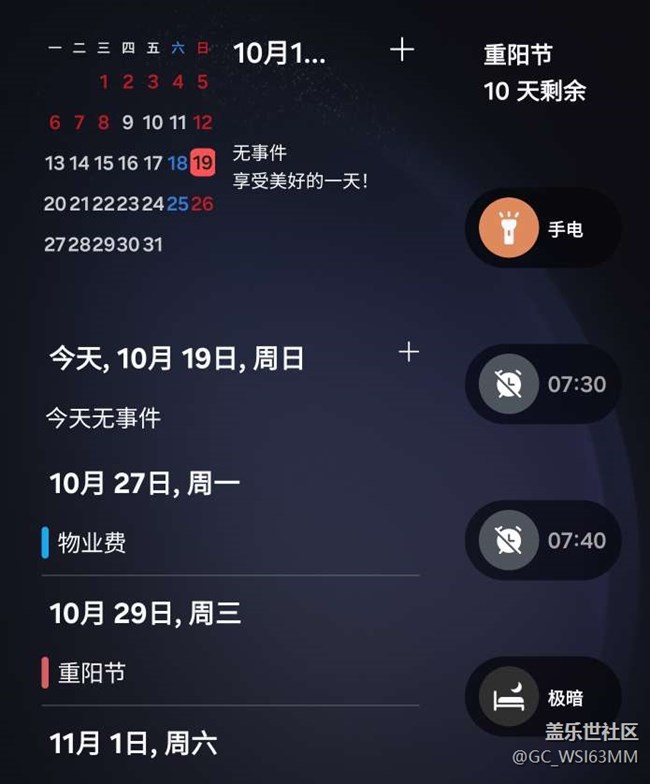Image resolution: width=650 pixels, height=784 pixels.
Task: Toggle the 07:30 alarm
Action: pos(510,384)
